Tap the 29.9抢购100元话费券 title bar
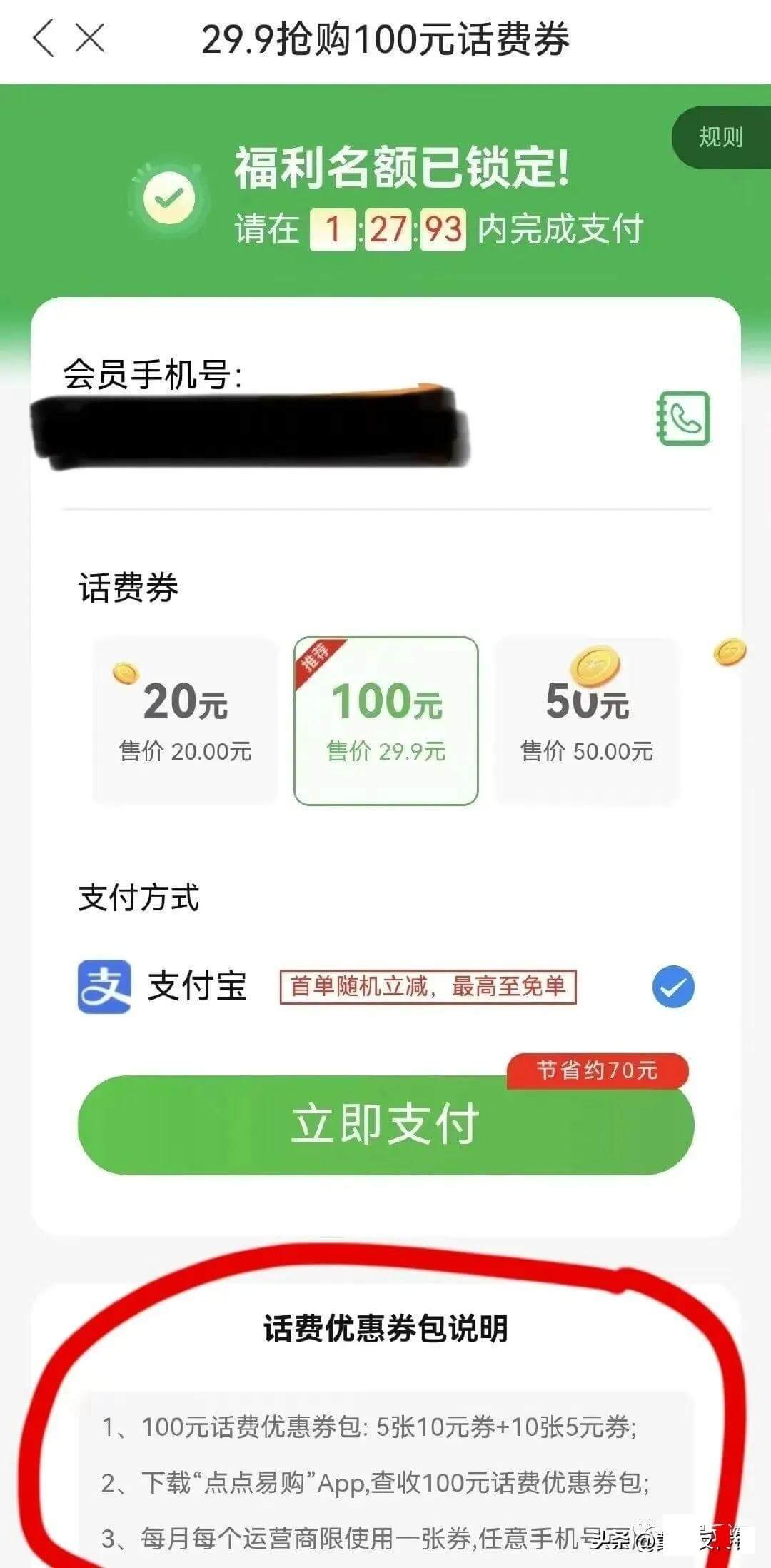The height and width of the screenshot is (1568, 771). (385, 39)
